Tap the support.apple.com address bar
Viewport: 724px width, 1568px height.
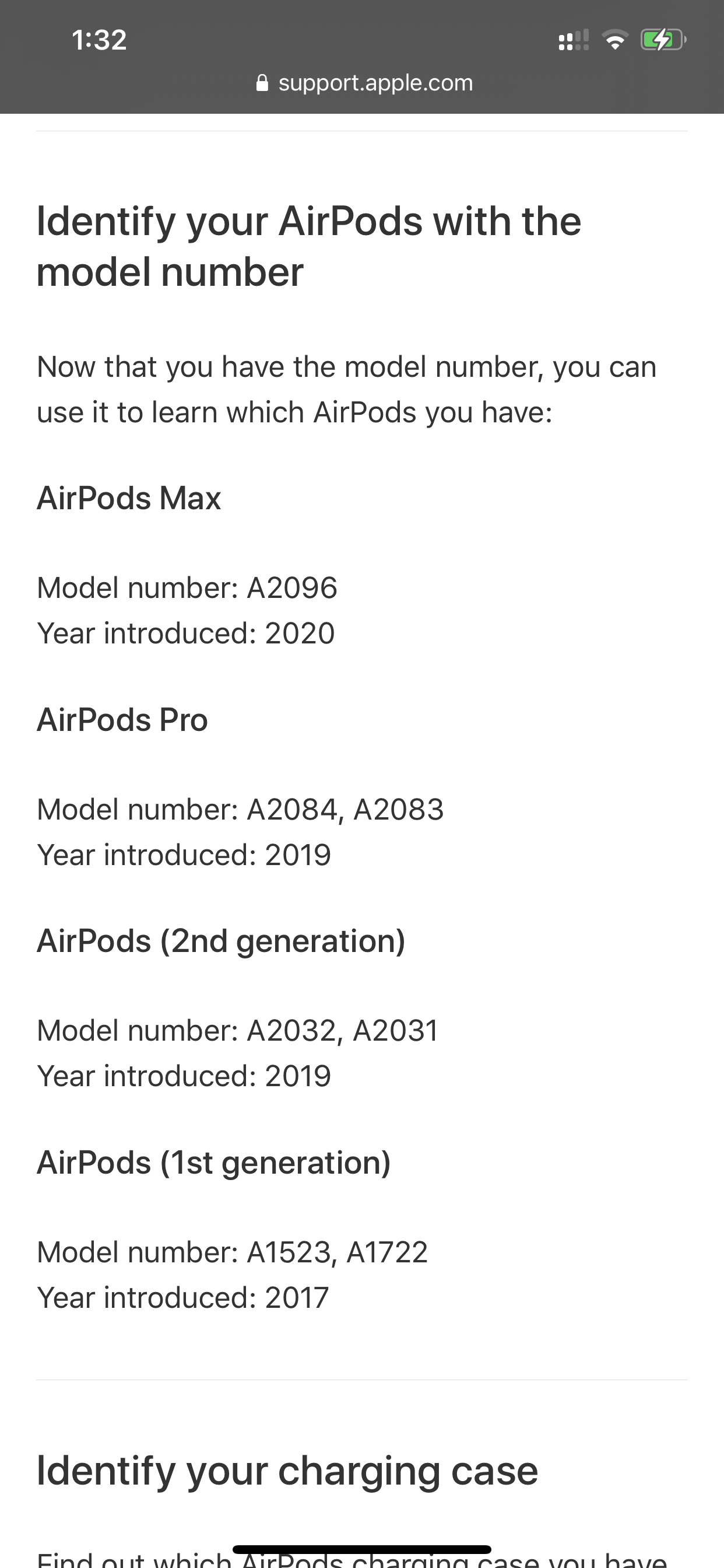364,83
